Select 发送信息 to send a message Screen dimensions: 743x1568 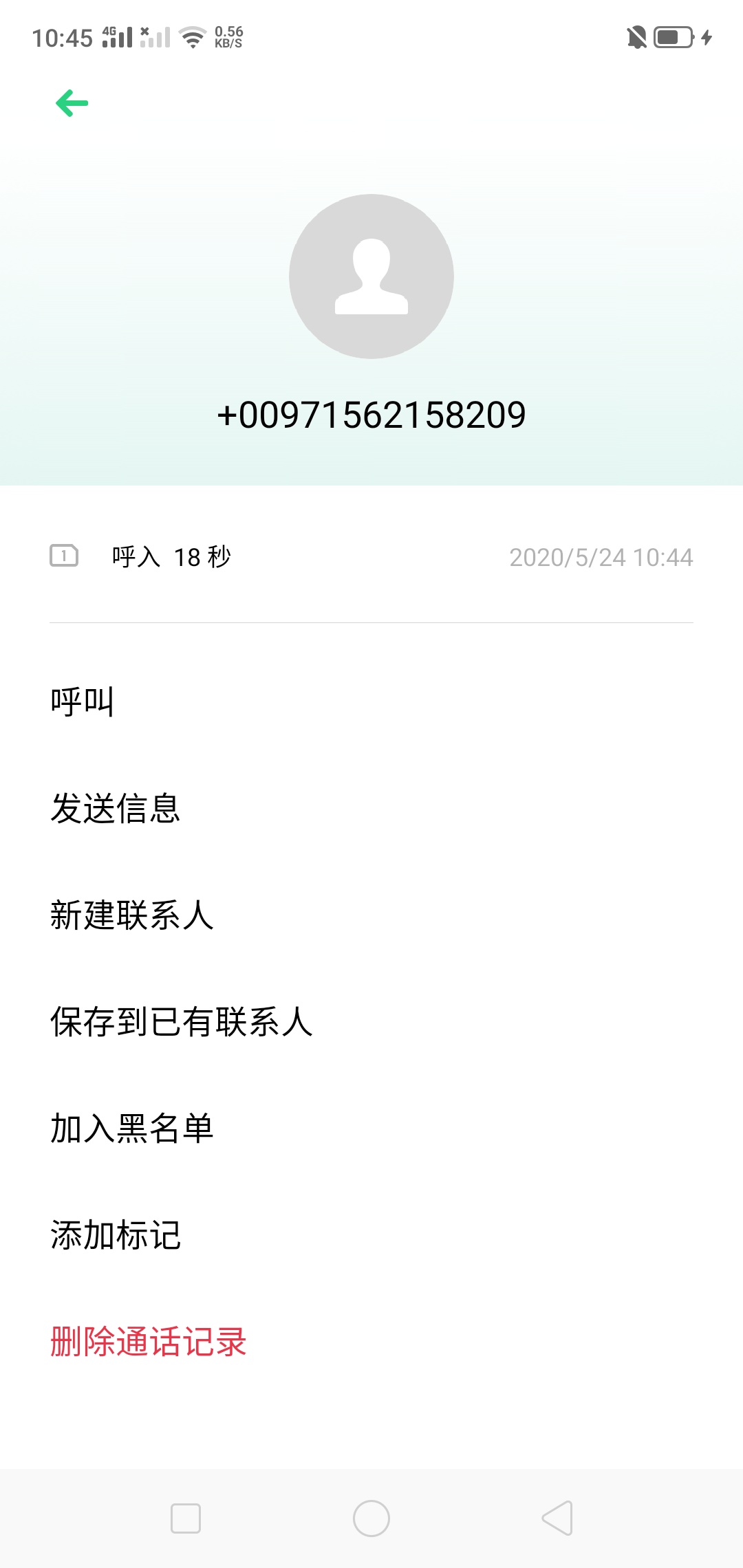coord(371,809)
